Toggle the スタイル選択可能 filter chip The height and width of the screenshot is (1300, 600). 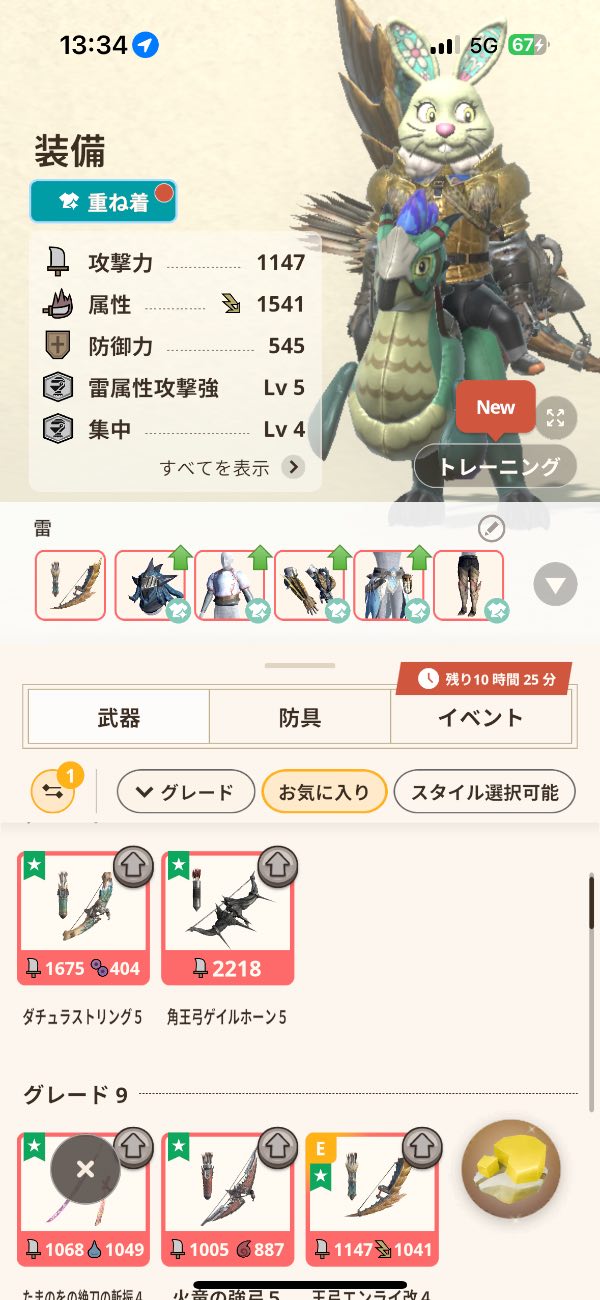(x=484, y=792)
